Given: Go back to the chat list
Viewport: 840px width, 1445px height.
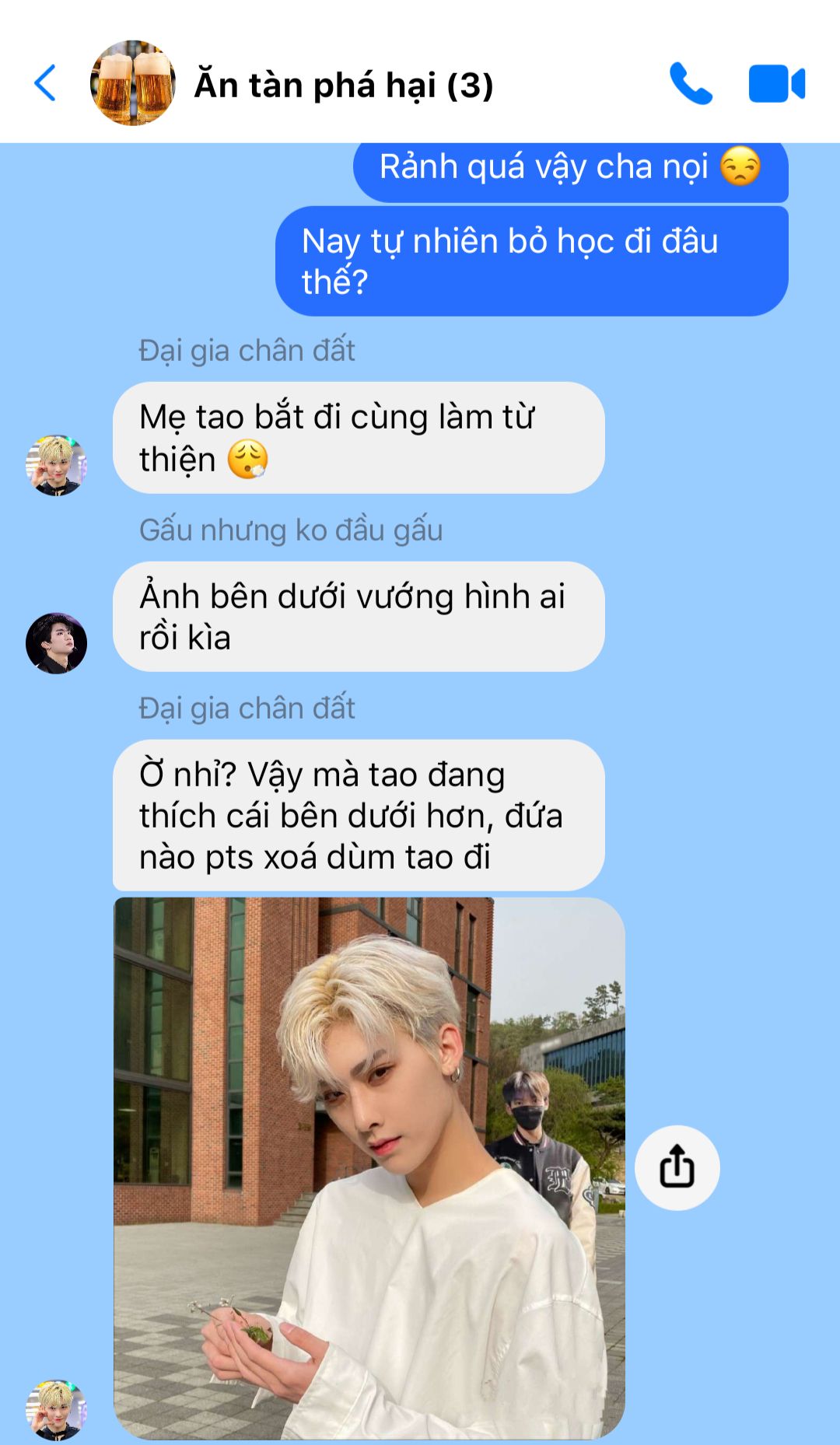Looking at the screenshot, I should (x=45, y=83).
